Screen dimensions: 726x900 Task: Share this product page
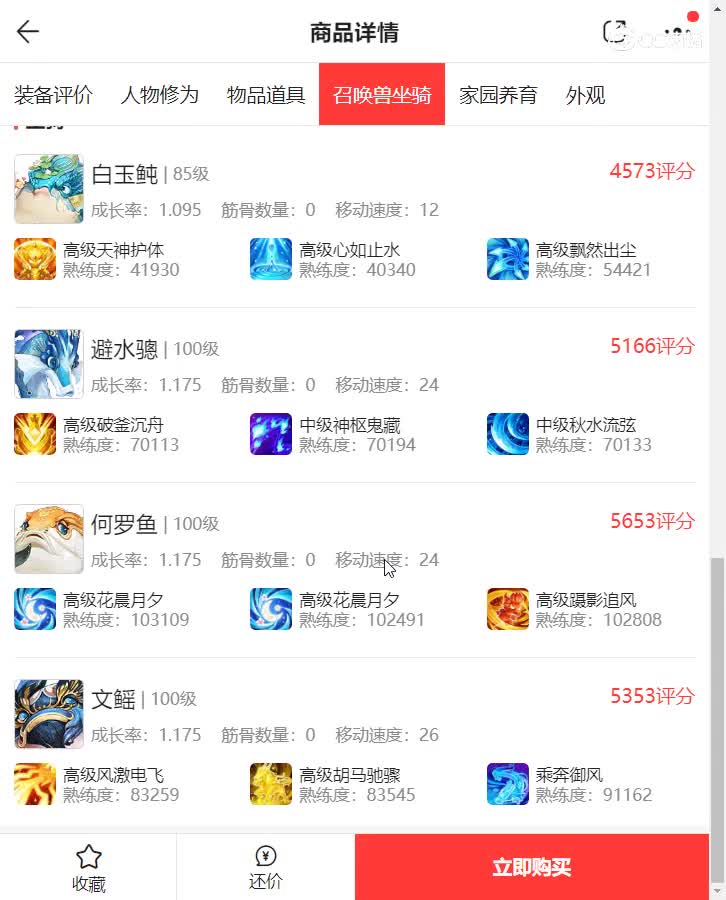615,32
